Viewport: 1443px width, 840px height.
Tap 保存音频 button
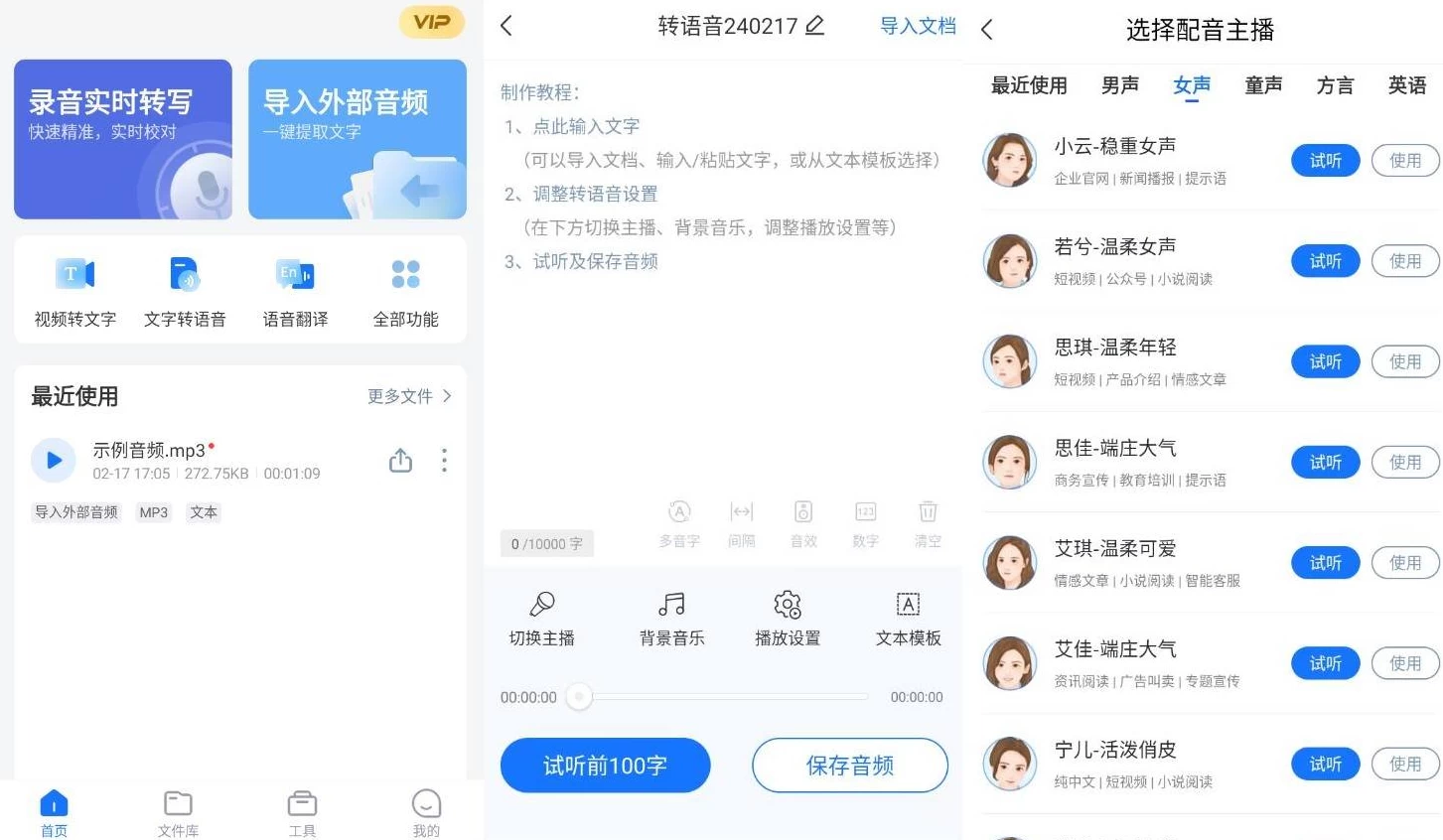coord(849,766)
